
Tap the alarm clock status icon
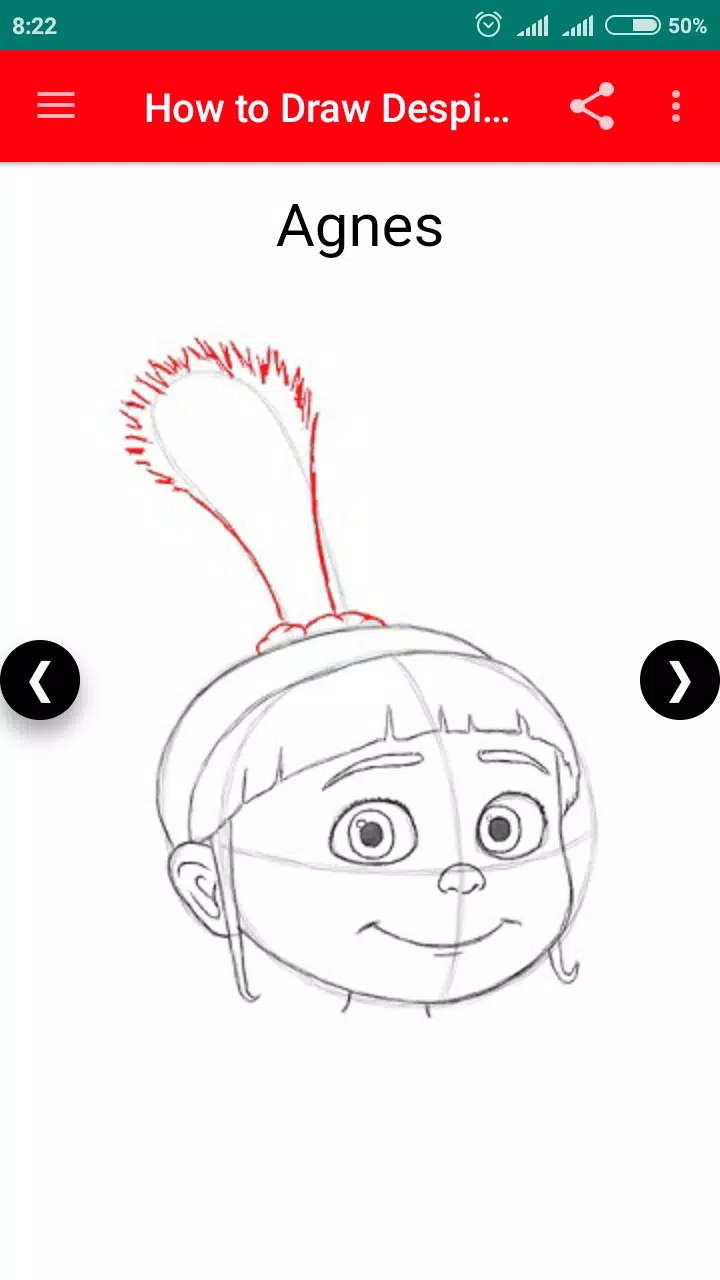click(488, 25)
